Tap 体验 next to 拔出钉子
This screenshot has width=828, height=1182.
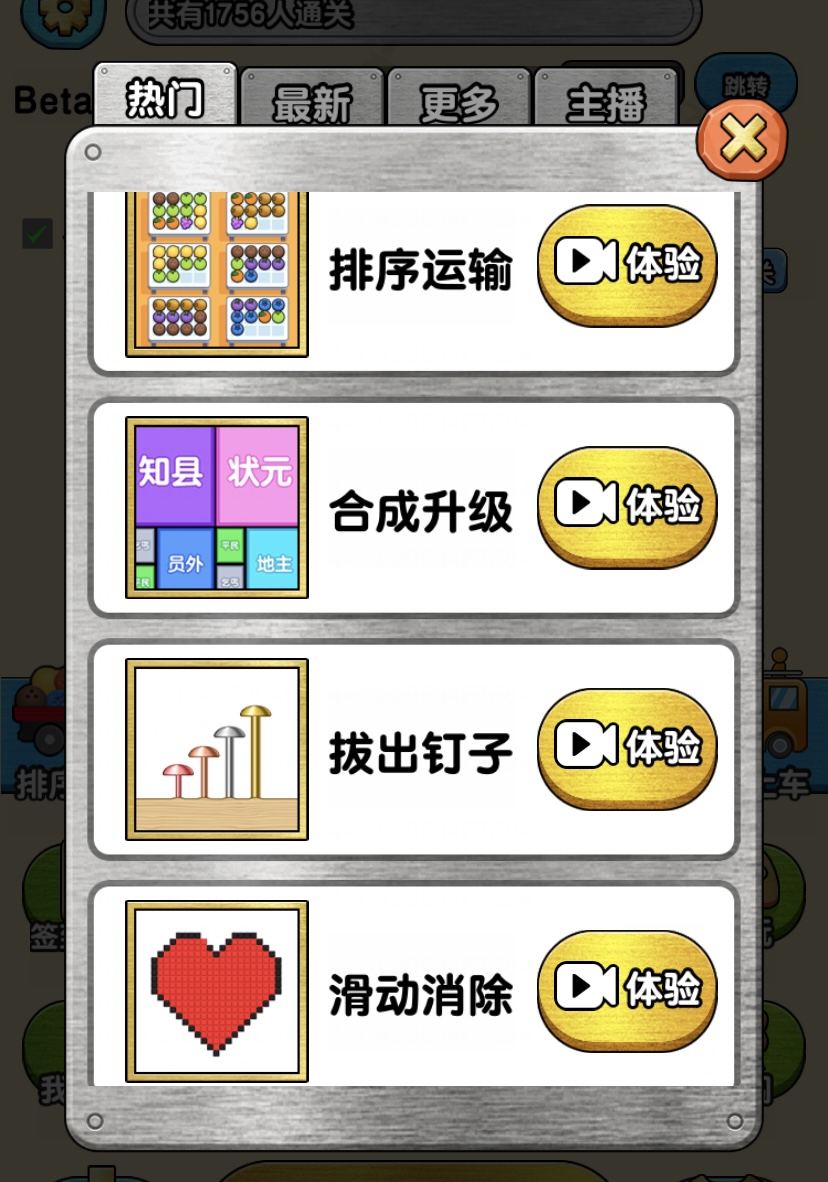627,748
